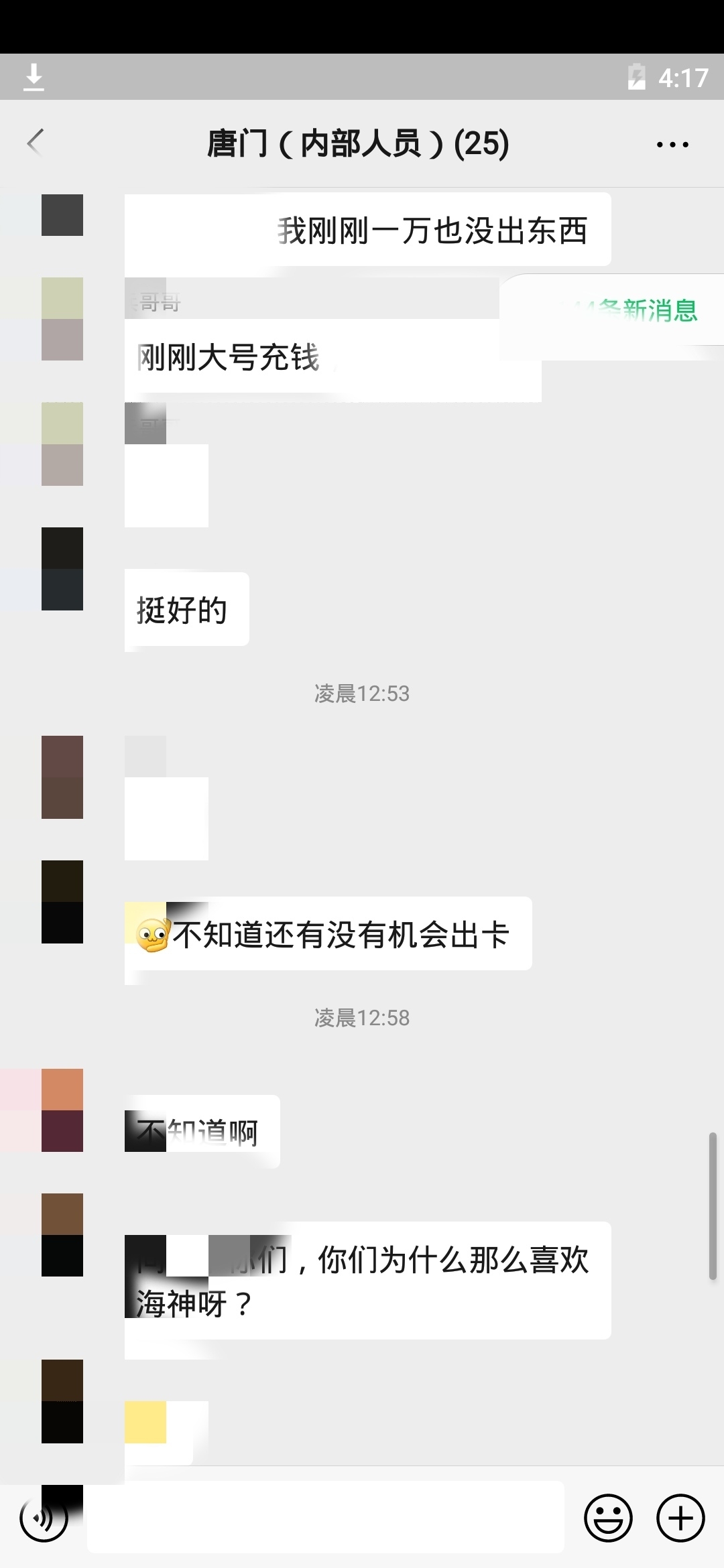
Task: Open avatar beside 我刚刚一万也没出东西 message
Action: point(62,215)
